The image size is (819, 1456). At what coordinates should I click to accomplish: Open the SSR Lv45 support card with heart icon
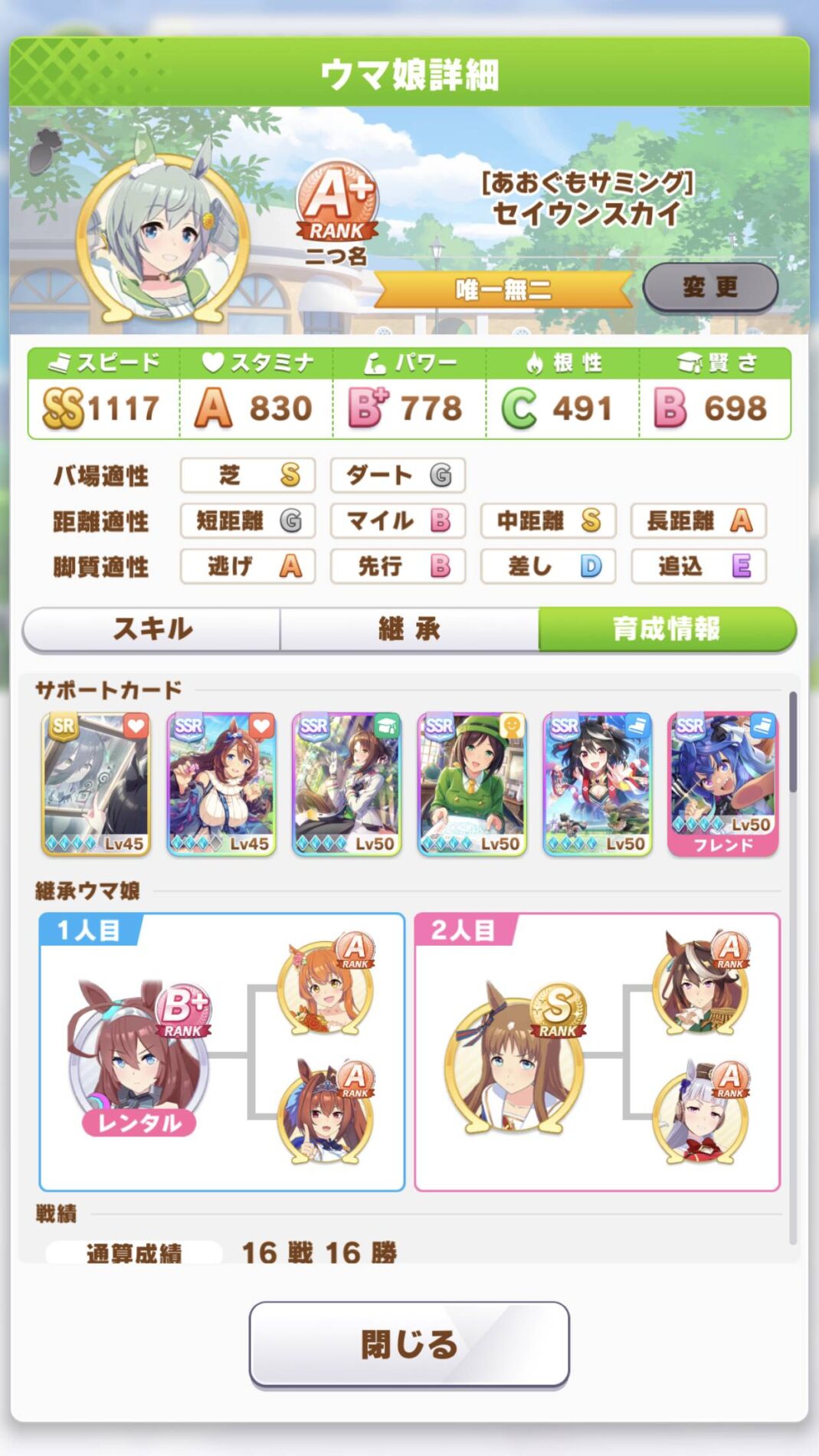[x=221, y=784]
